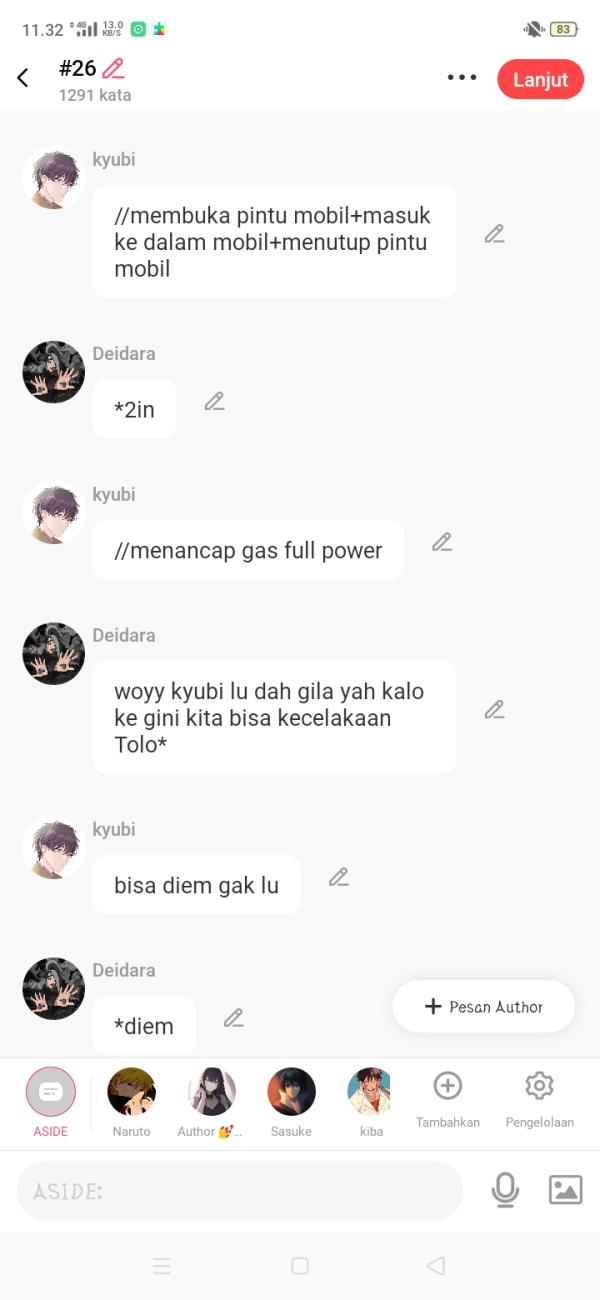Edit the "membuka pintu mobil" message

click(494, 234)
